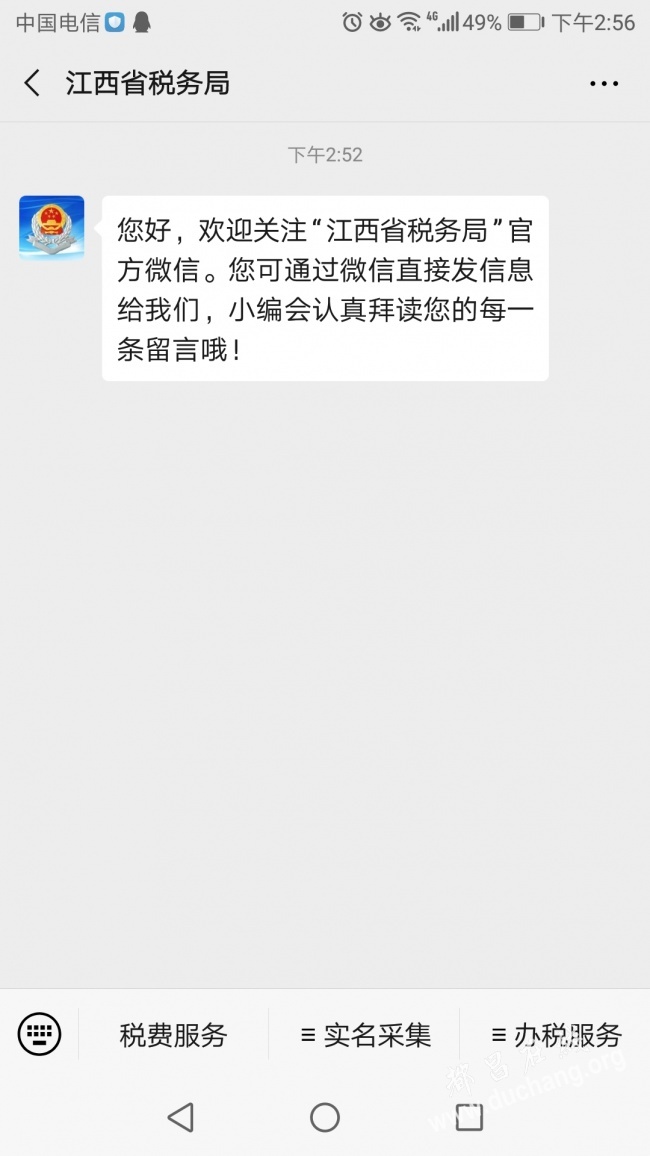Image resolution: width=650 pixels, height=1156 pixels.
Task: Tap the system home button
Action: pyautogui.click(x=325, y=1117)
